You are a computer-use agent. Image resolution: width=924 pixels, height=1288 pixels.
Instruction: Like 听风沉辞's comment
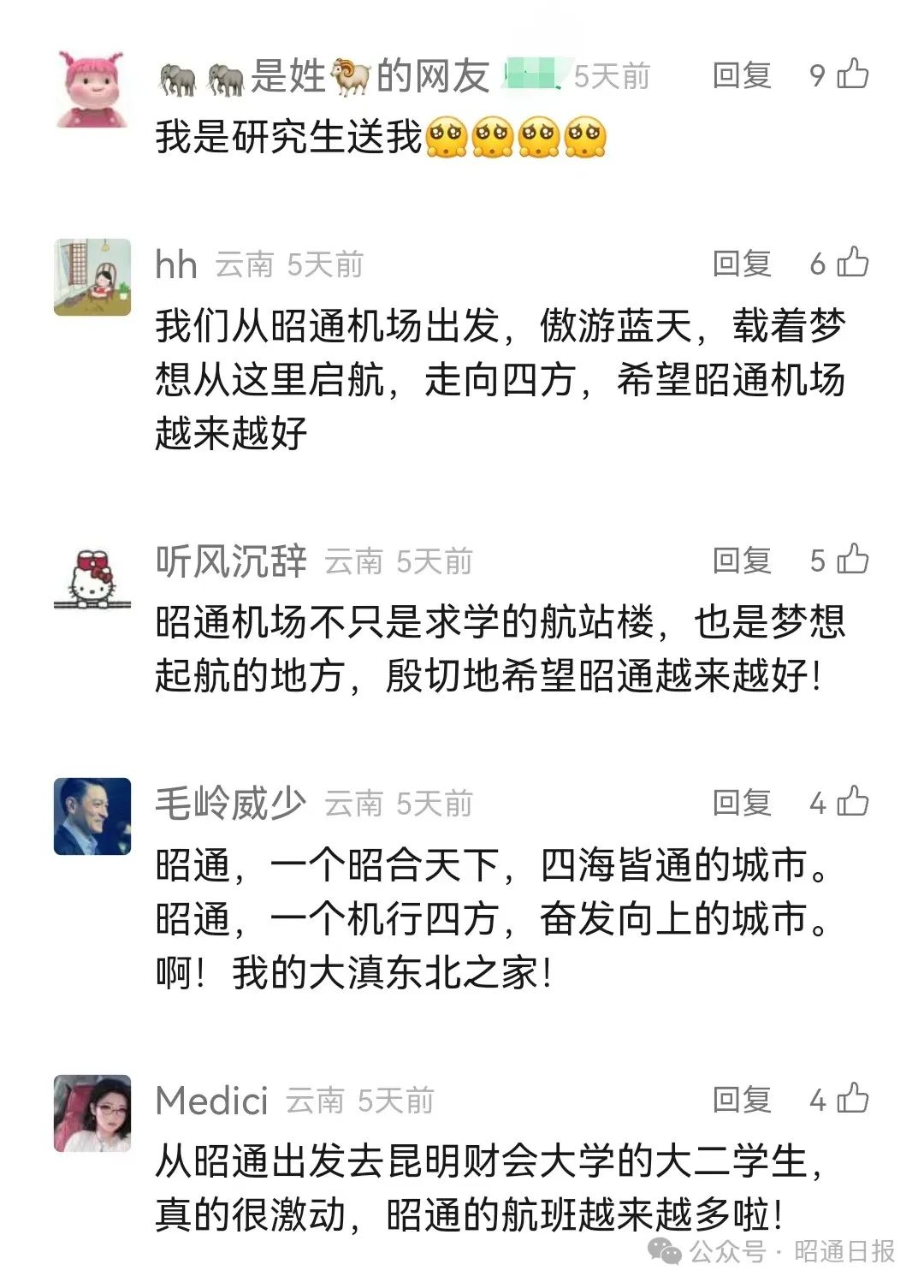[852, 560]
